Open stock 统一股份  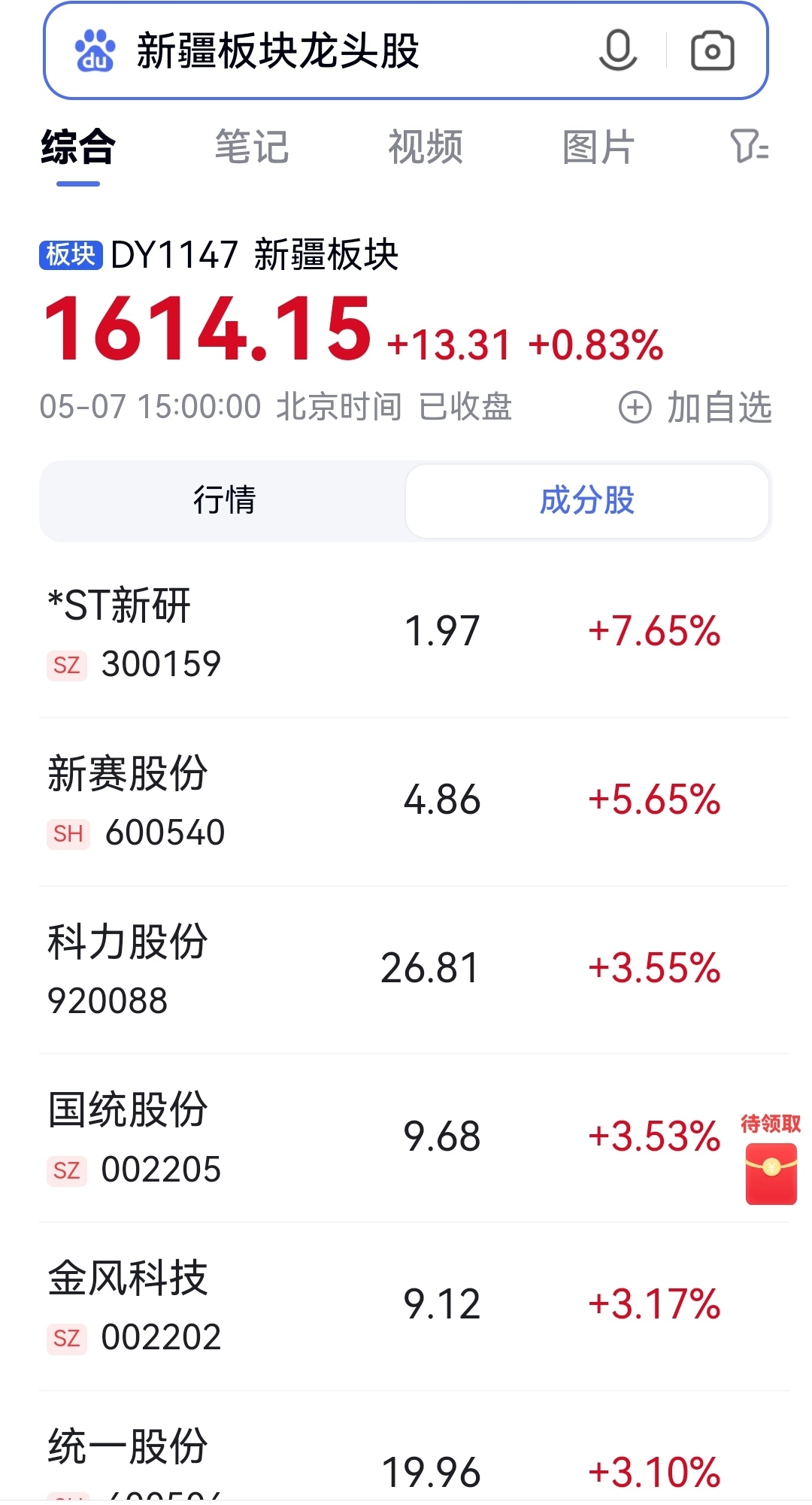(406, 1448)
